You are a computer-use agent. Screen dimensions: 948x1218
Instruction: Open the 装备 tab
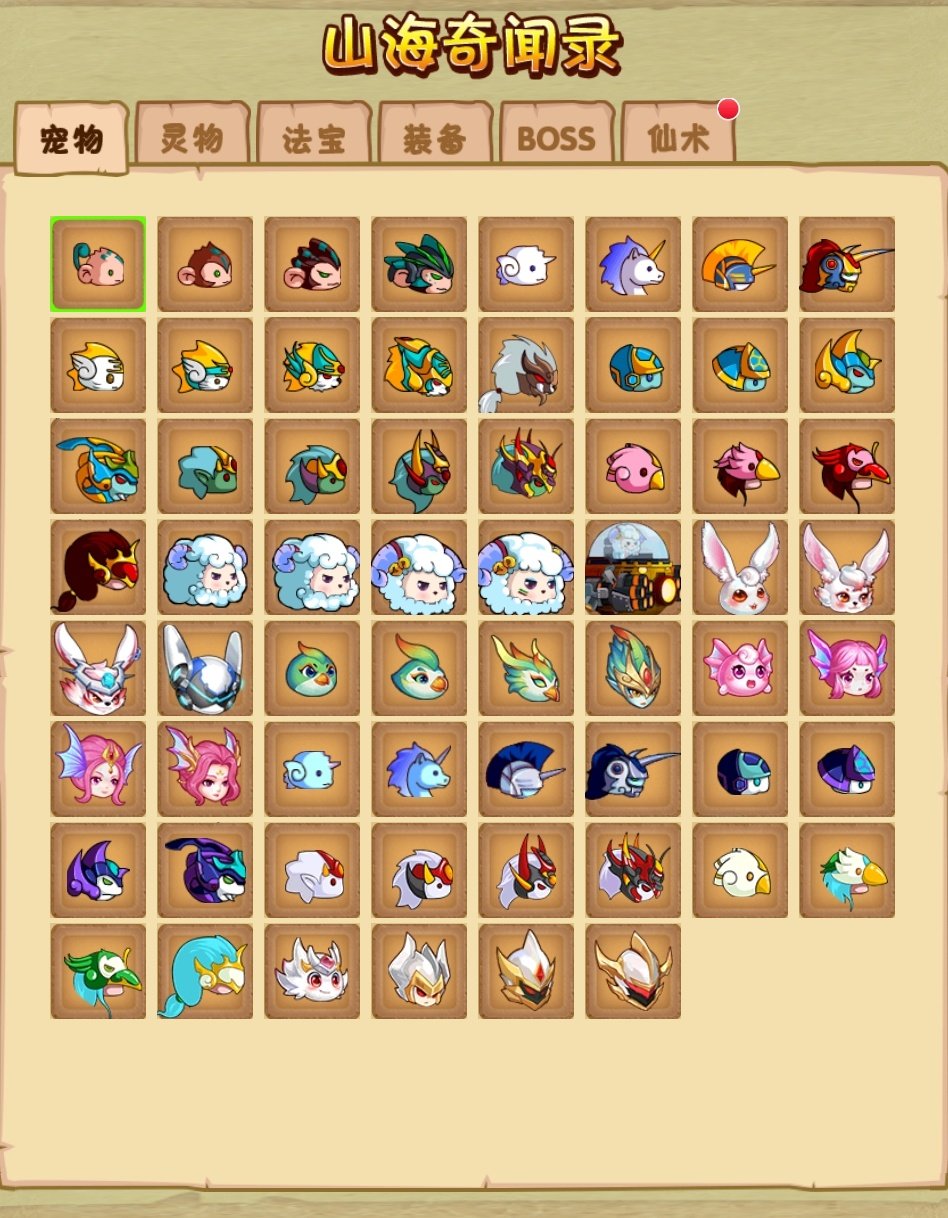(x=435, y=138)
